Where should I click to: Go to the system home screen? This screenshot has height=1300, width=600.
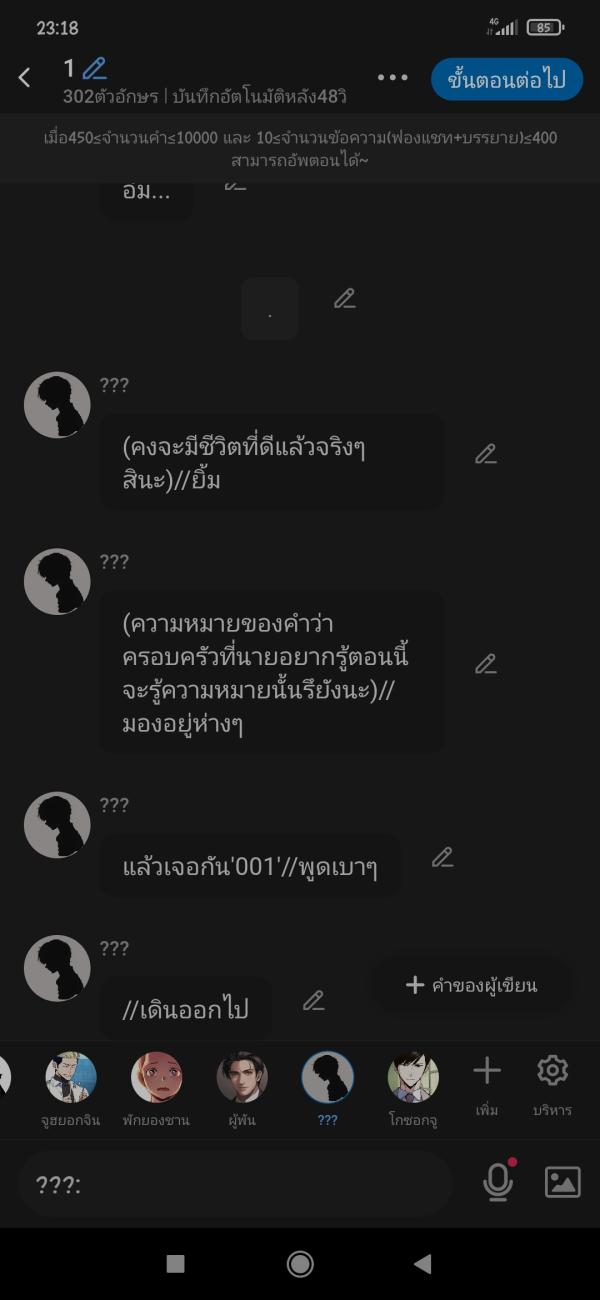pos(300,1264)
